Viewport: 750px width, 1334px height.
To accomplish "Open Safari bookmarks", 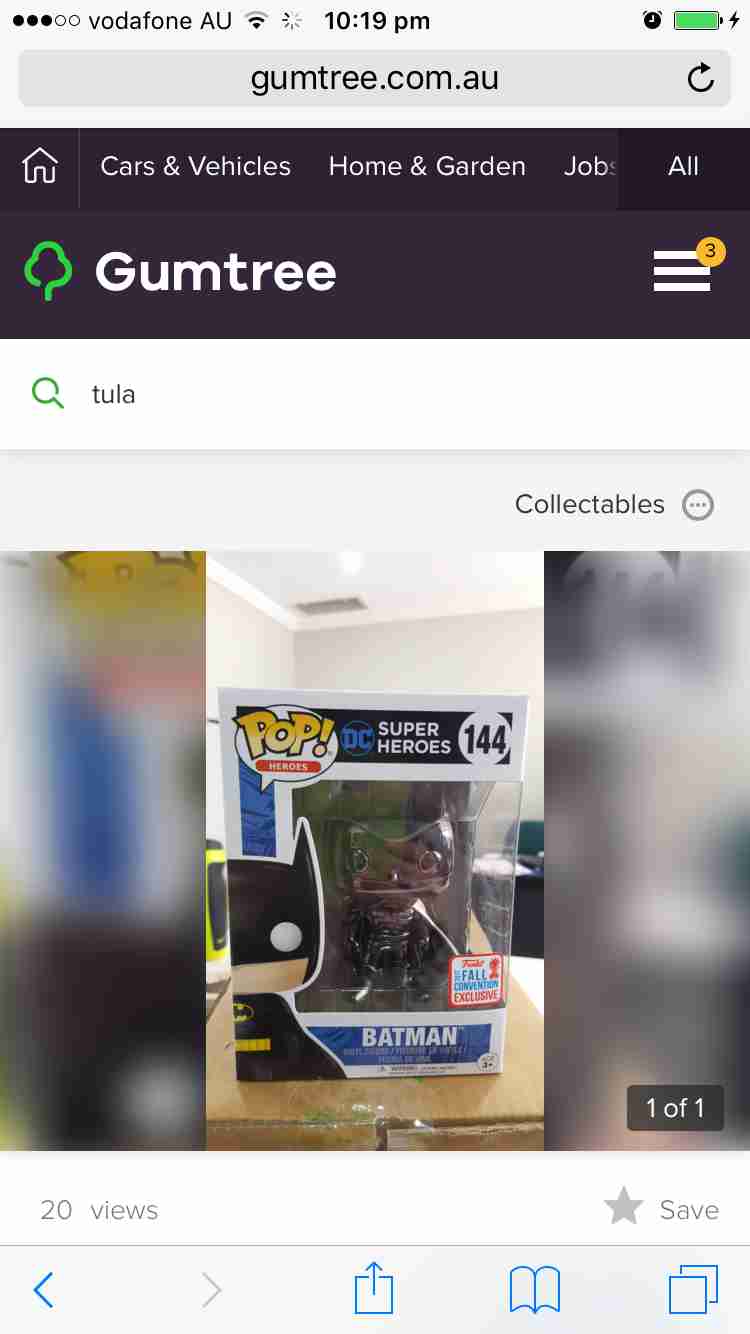I will 535,1290.
